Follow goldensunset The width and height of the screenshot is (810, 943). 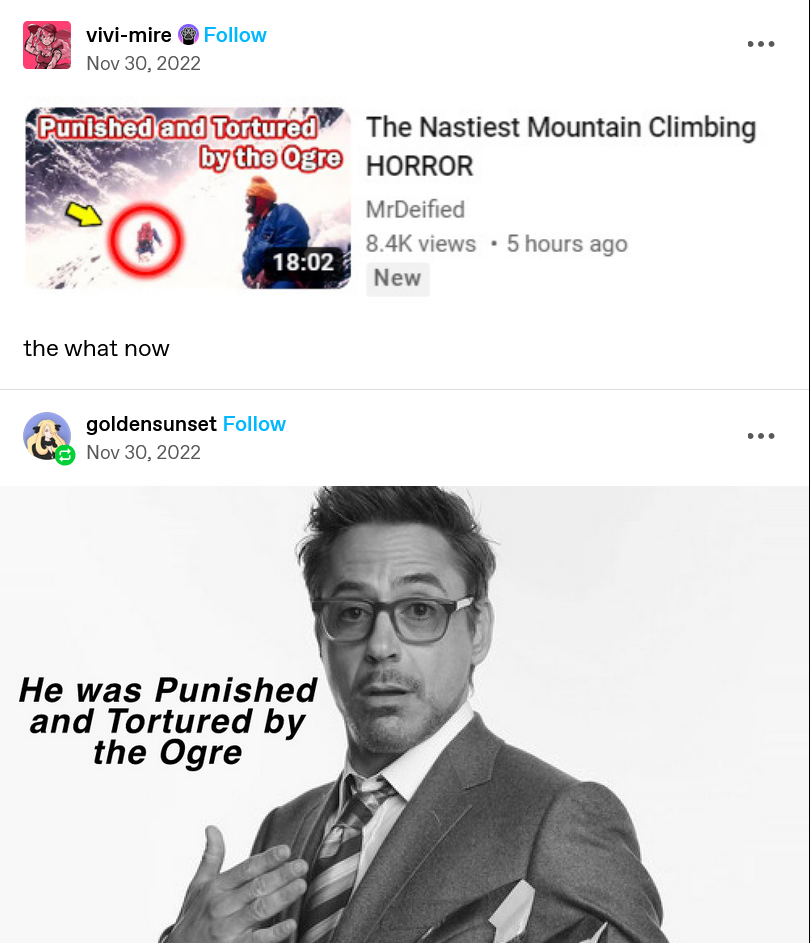click(x=254, y=424)
